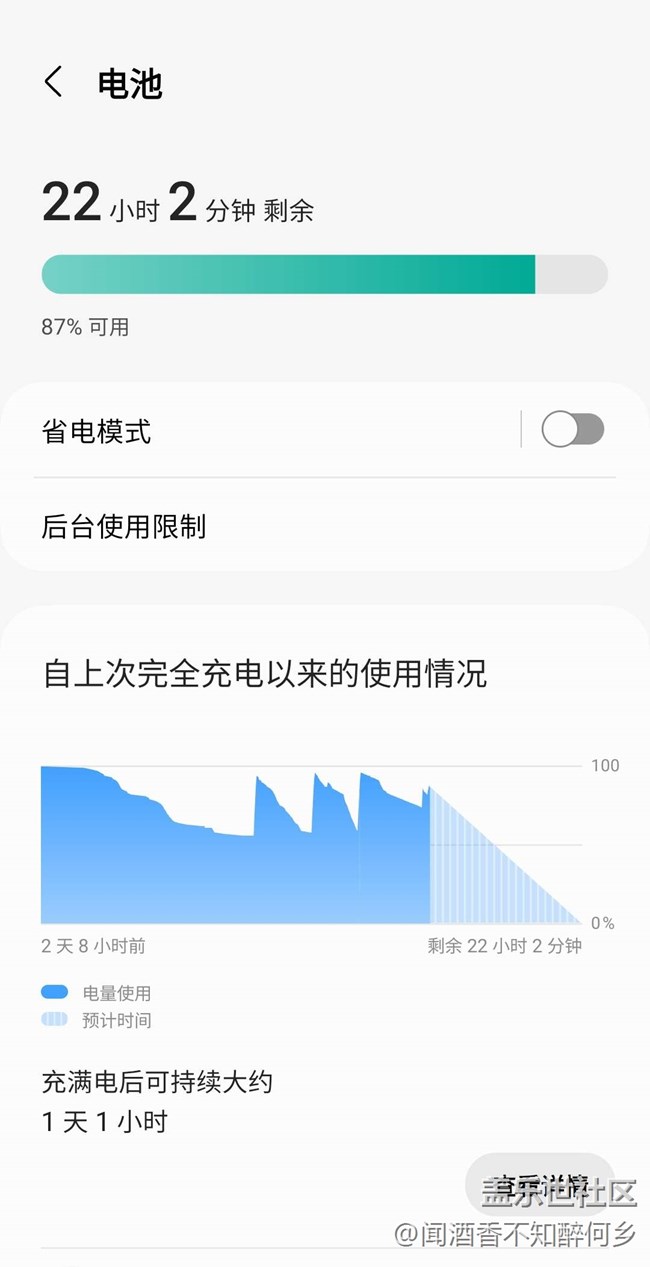Open 省电模式 settings
Viewport: 650px width, 1267px height.
coord(200,432)
